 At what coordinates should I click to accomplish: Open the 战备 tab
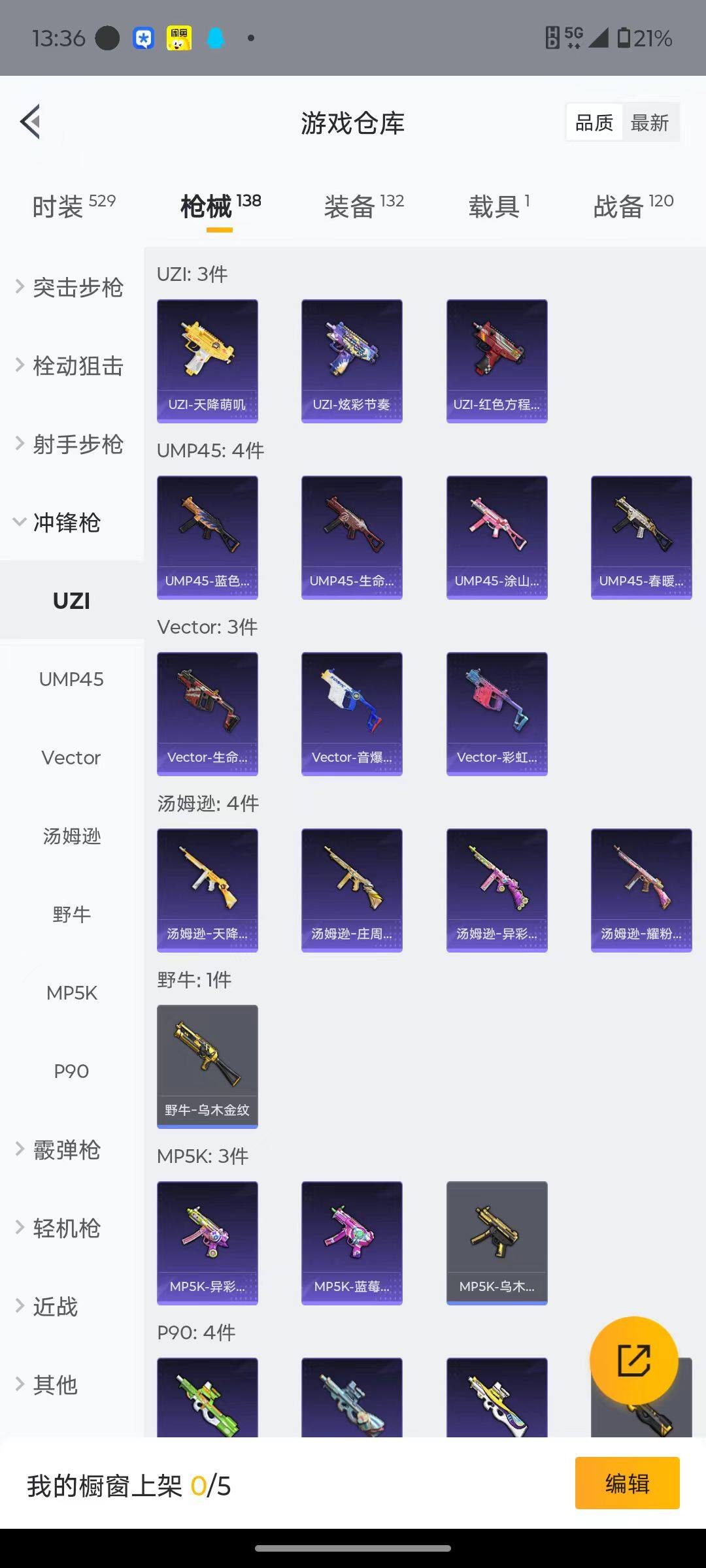click(x=633, y=206)
